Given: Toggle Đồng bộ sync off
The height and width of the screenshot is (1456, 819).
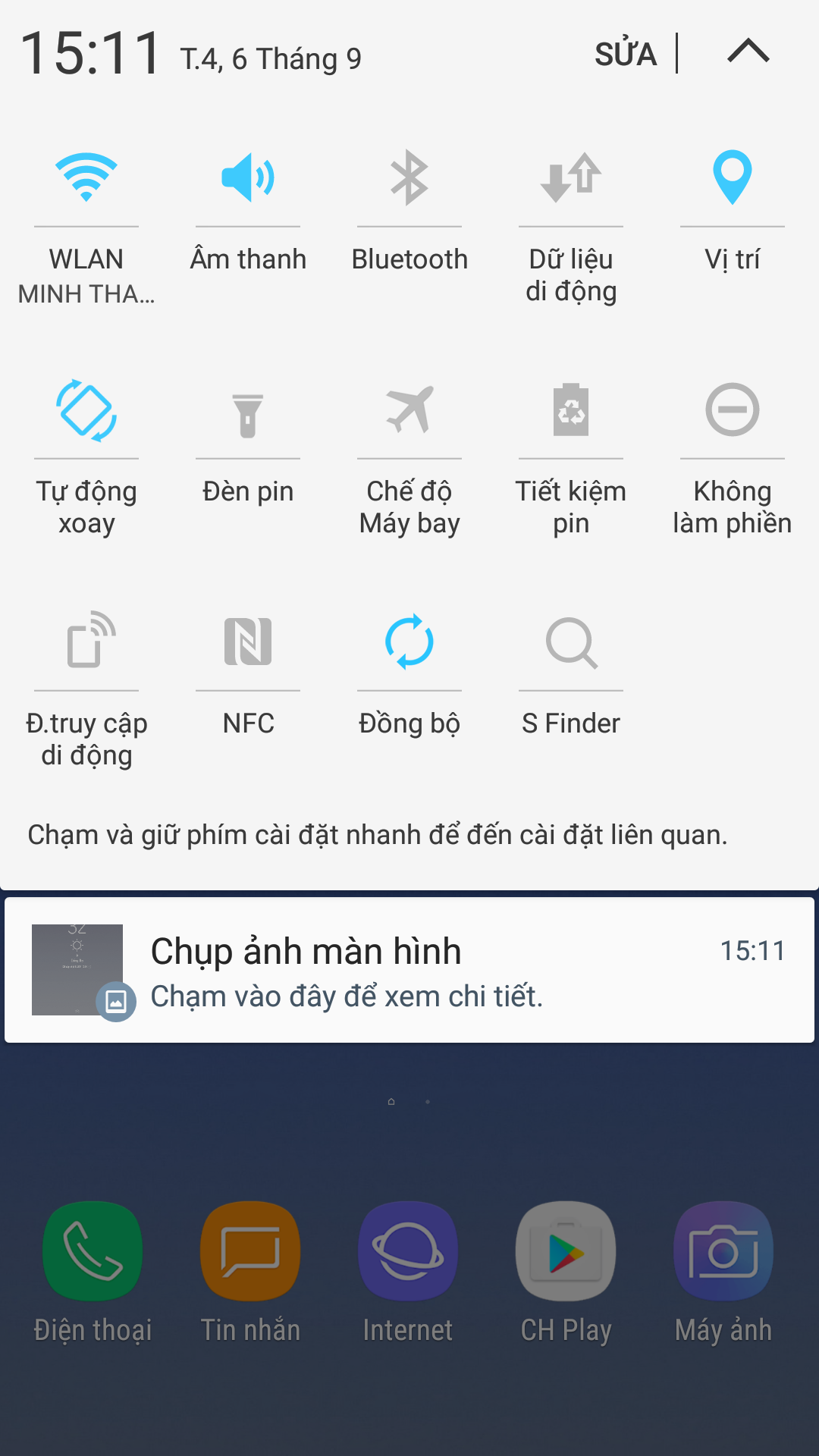Looking at the screenshot, I should point(409,642).
